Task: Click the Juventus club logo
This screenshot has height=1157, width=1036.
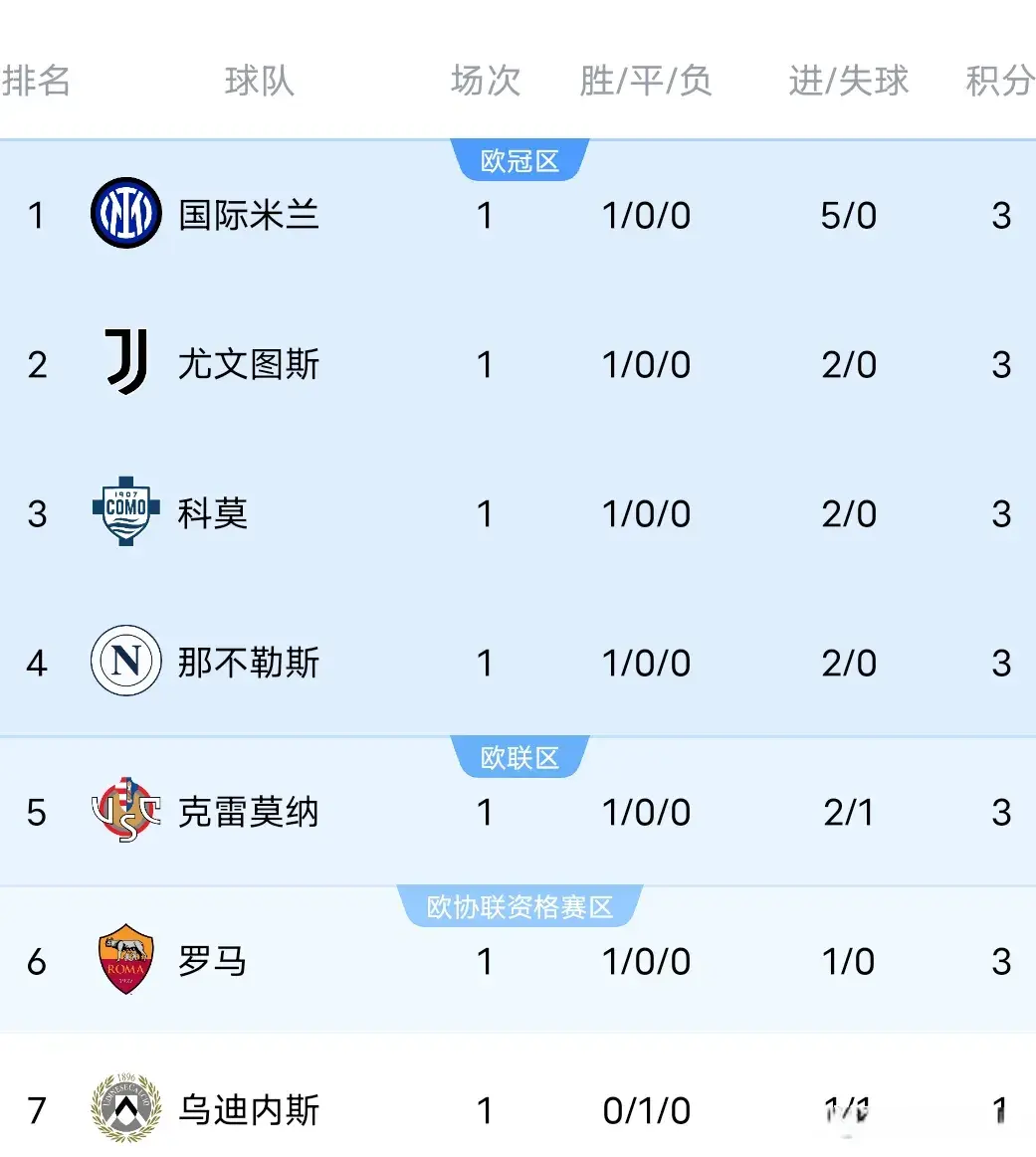Action: click(x=125, y=364)
